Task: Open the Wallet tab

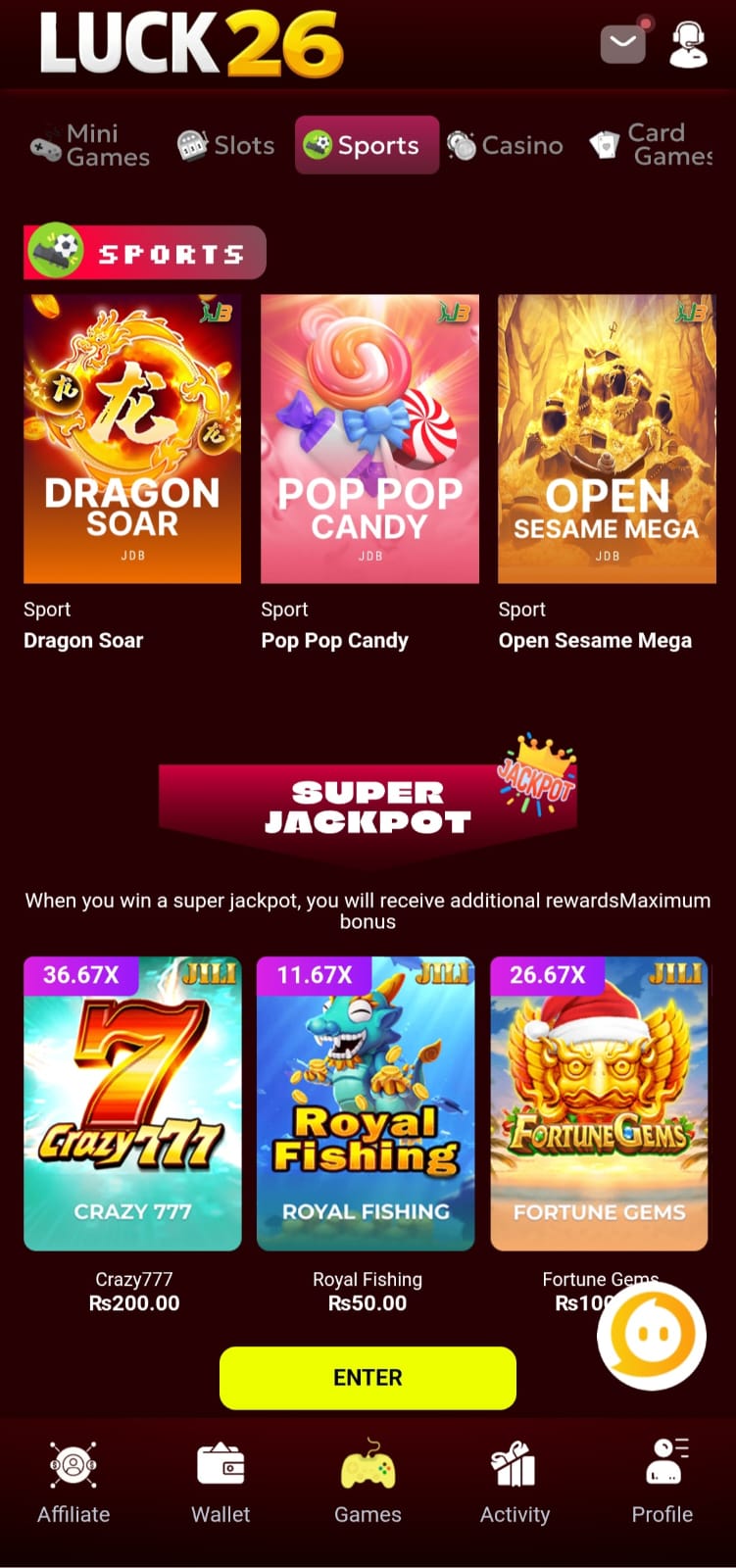Action: pos(221,1484)
